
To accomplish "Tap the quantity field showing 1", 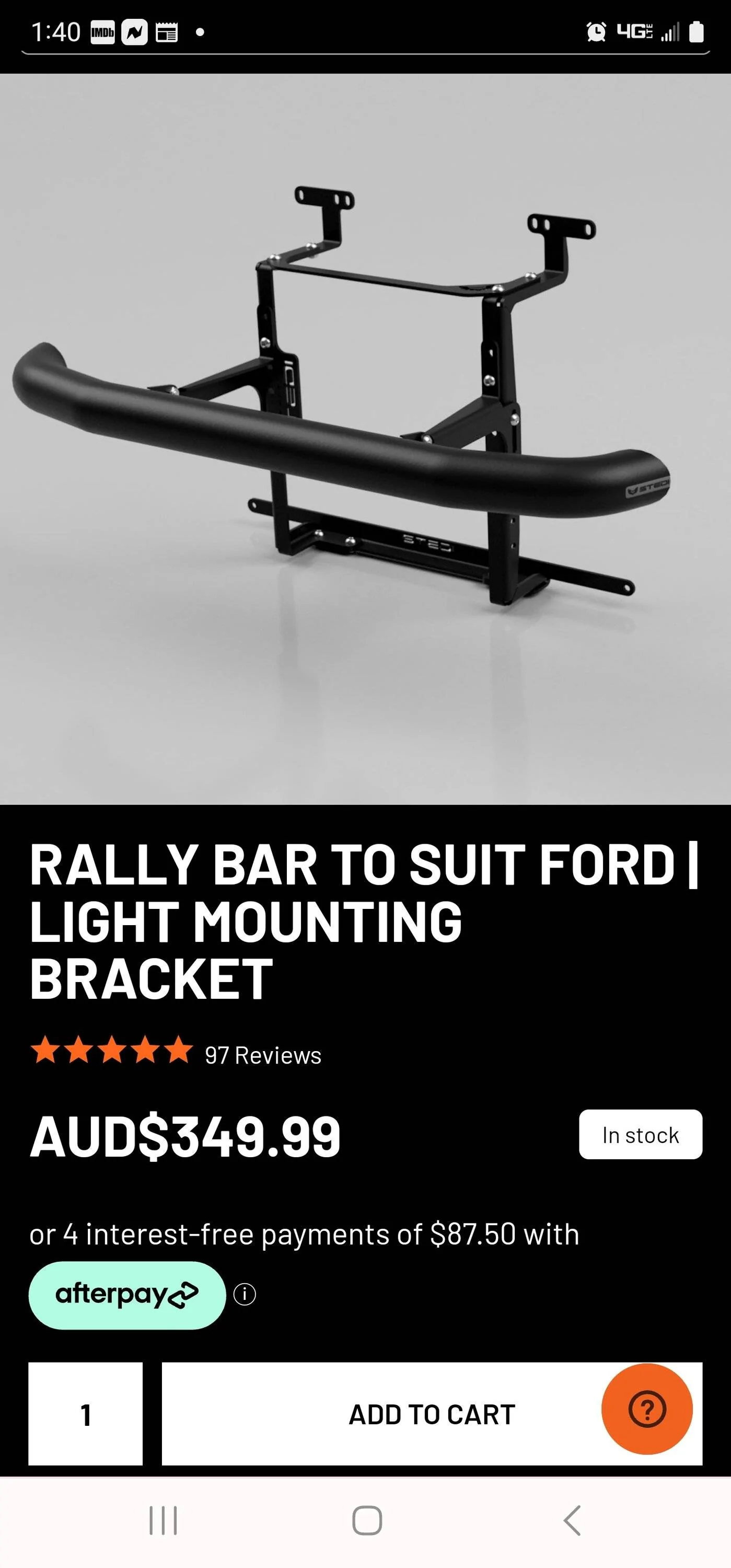I will [85, 1414].
